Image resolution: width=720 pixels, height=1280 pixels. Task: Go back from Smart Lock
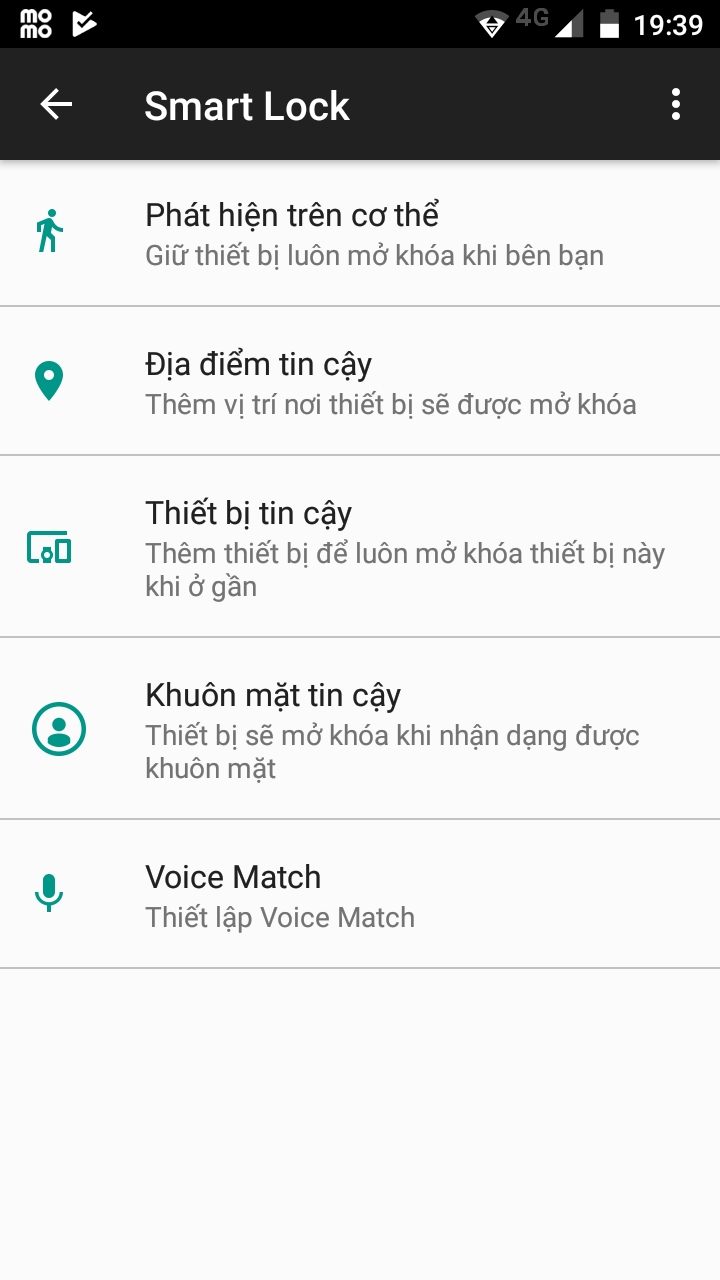click(56, 105)
